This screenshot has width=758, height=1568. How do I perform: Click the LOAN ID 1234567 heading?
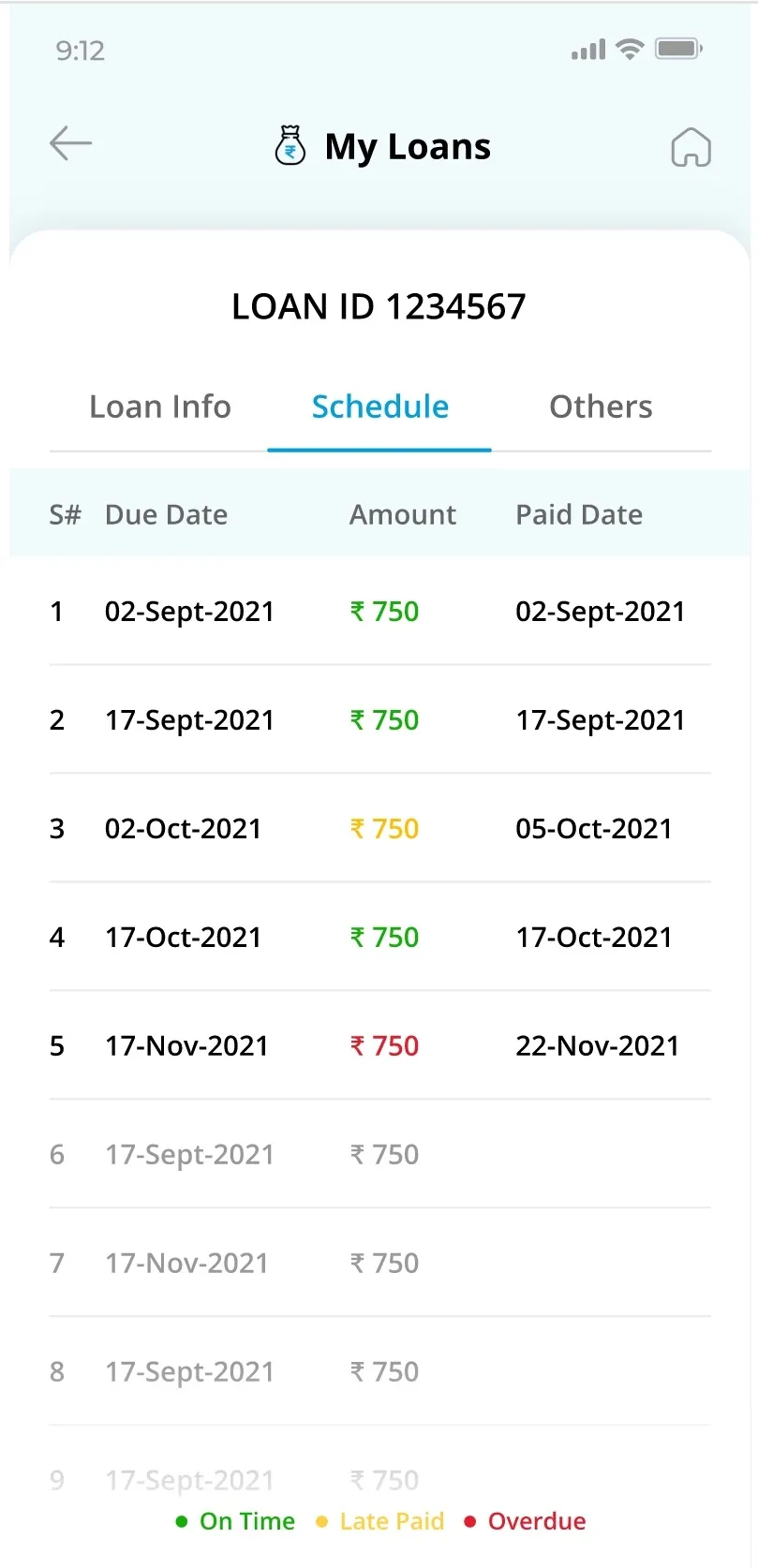click(x=379, y=306)
